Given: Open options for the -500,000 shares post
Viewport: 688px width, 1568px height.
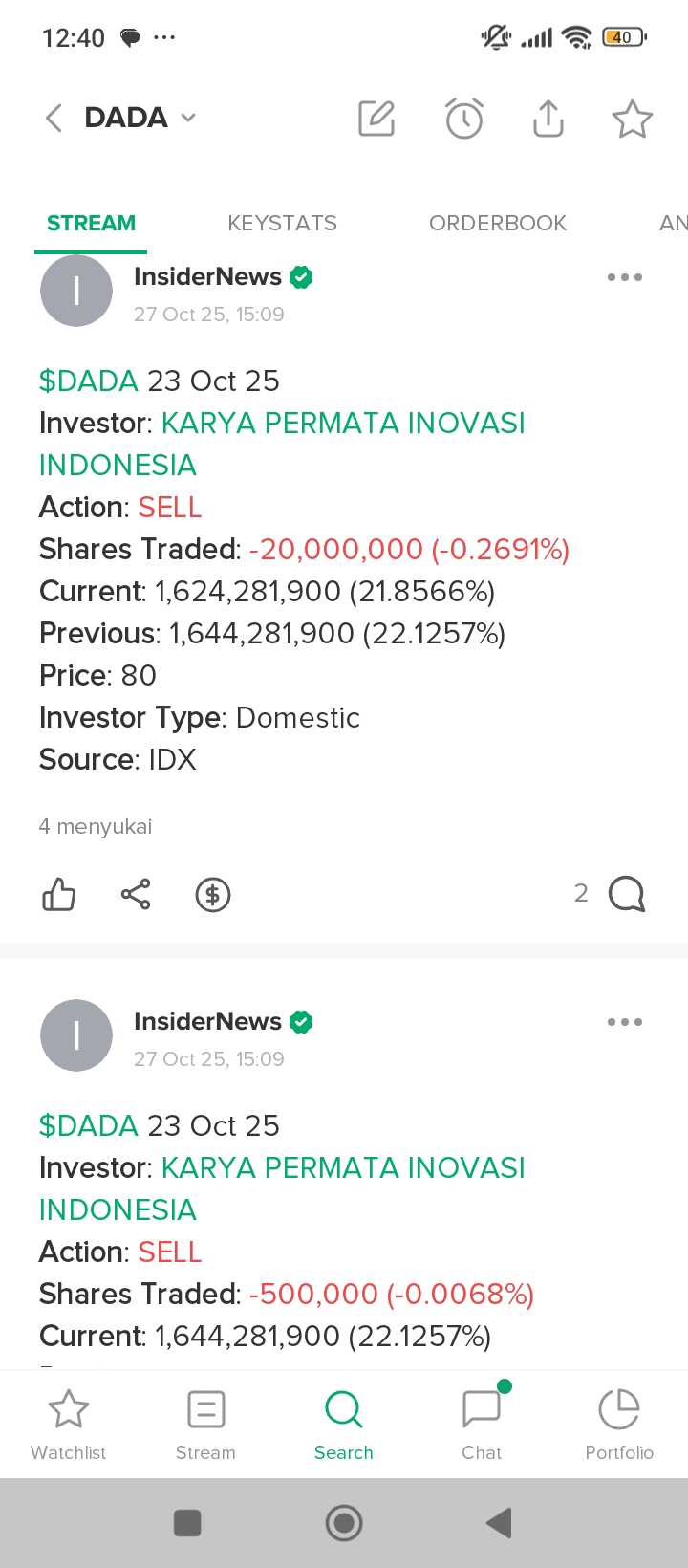Looking at the screenshot, I should click(624, 1022).
